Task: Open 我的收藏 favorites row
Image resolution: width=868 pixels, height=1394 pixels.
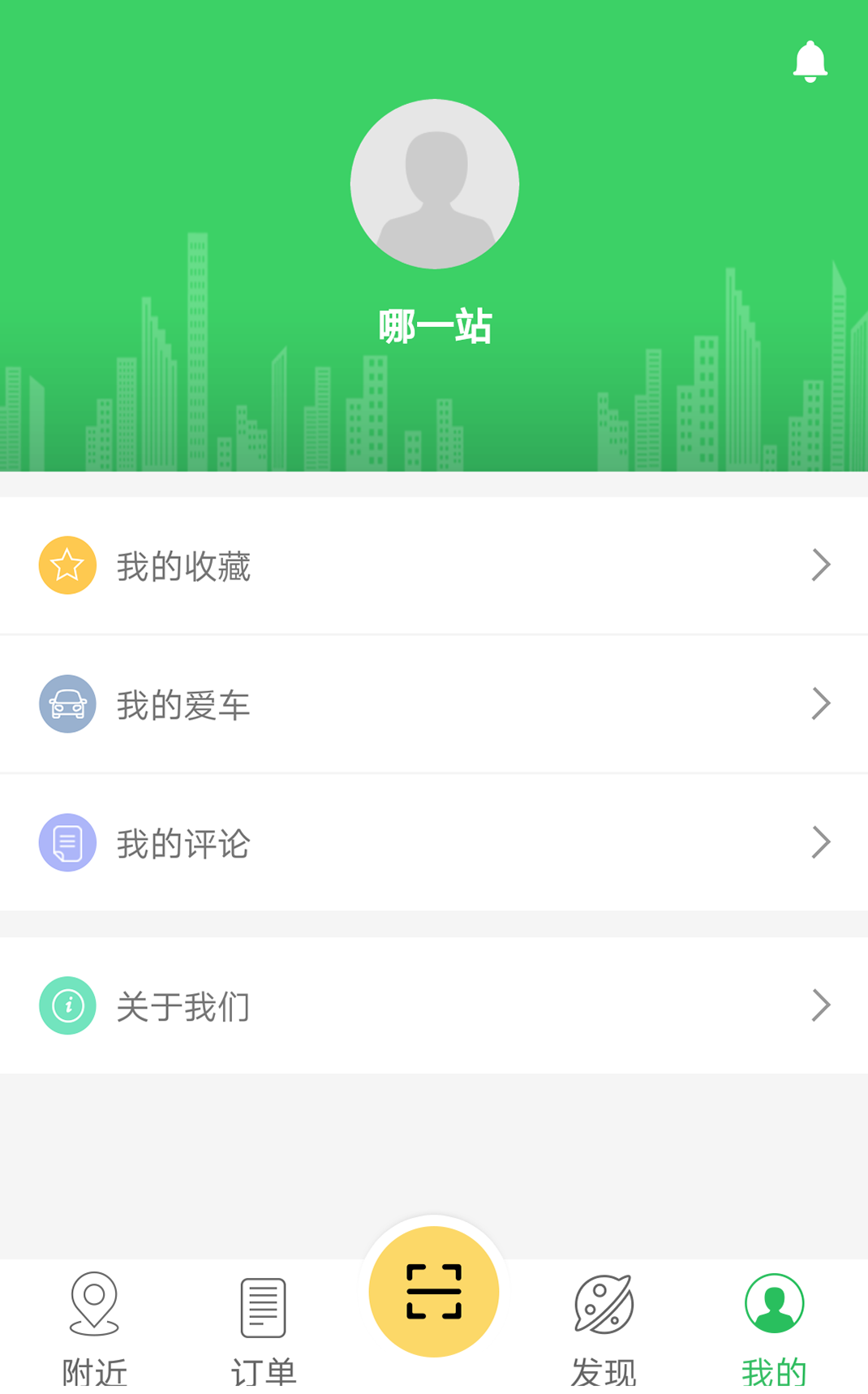Action: (x=434, y=566)
